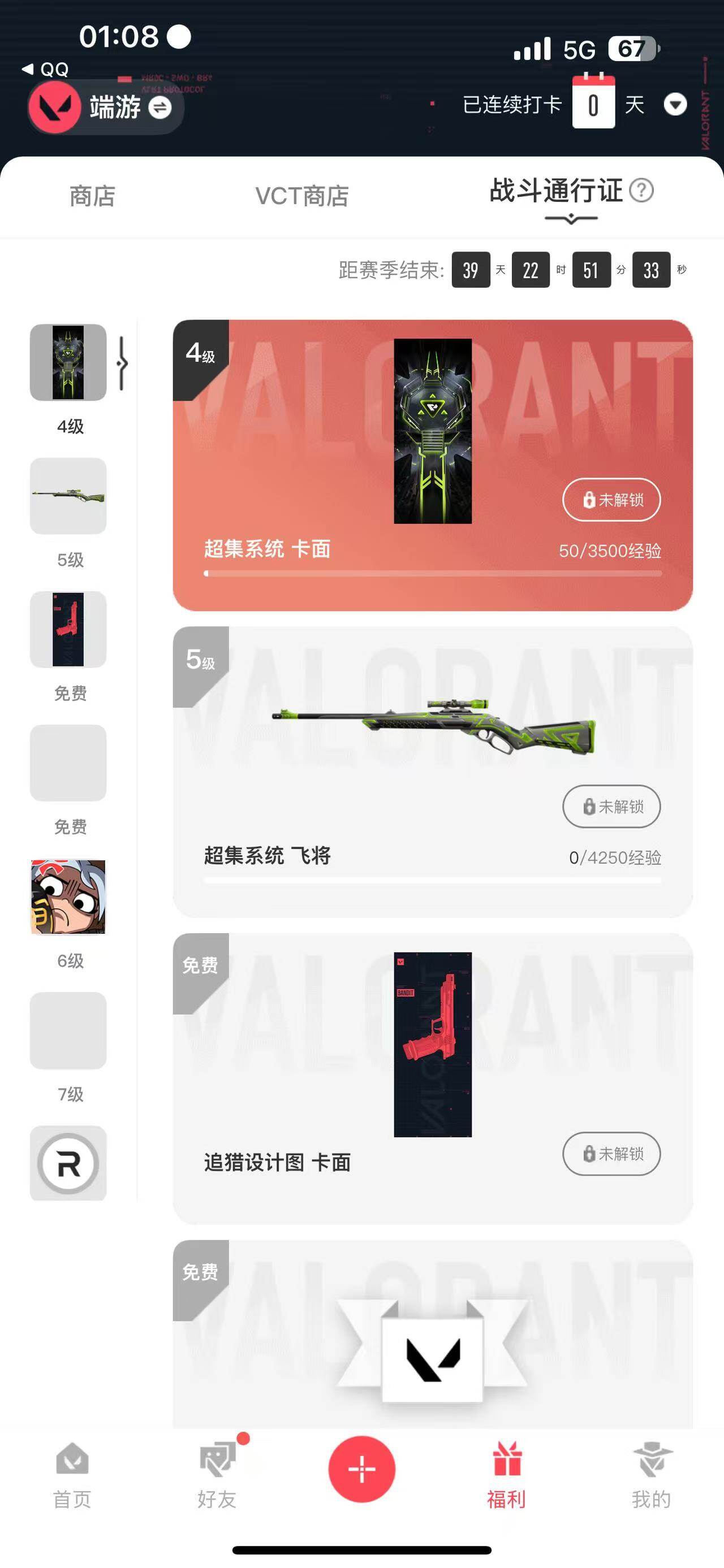Switch to the VCT商店 tab

tap(301, 196)
